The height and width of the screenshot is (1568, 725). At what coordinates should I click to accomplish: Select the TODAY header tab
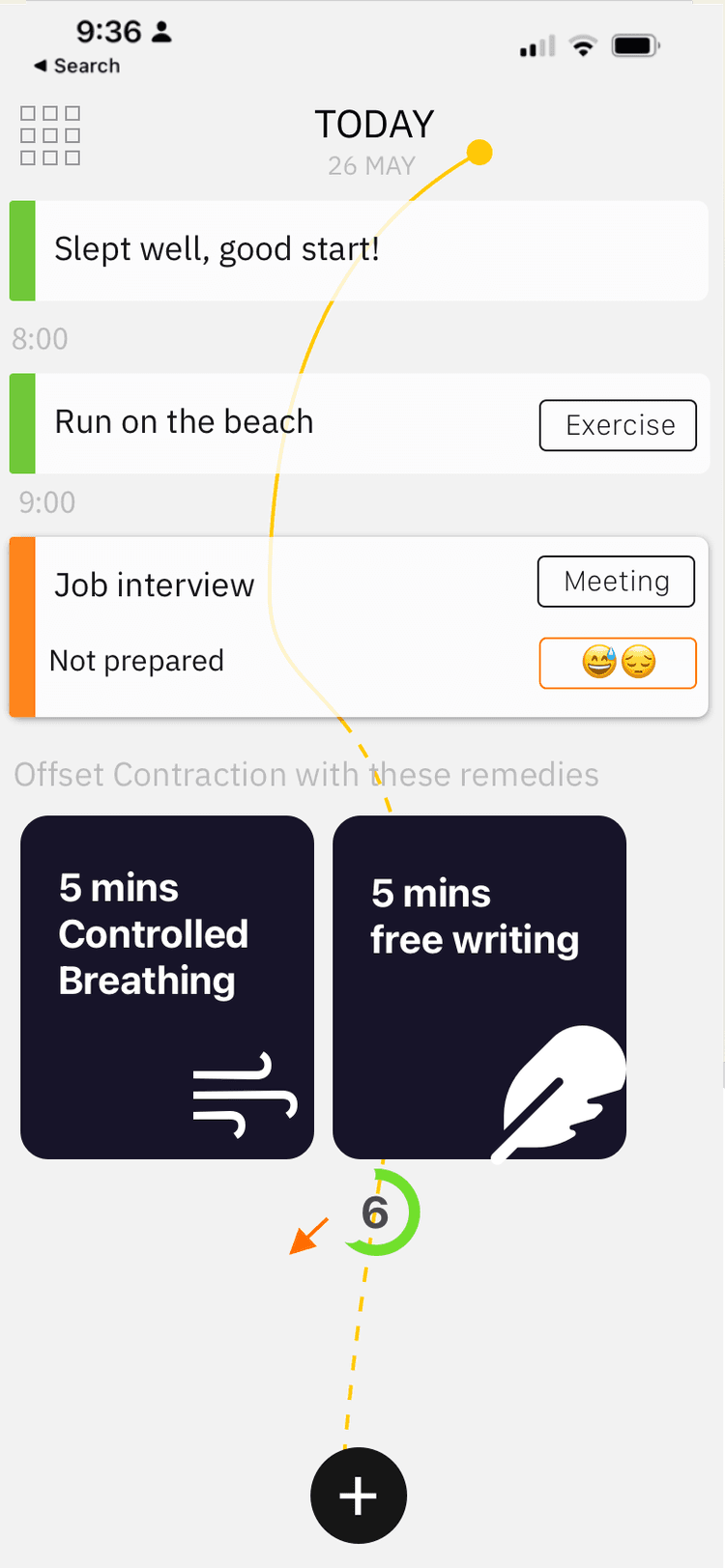374,124
